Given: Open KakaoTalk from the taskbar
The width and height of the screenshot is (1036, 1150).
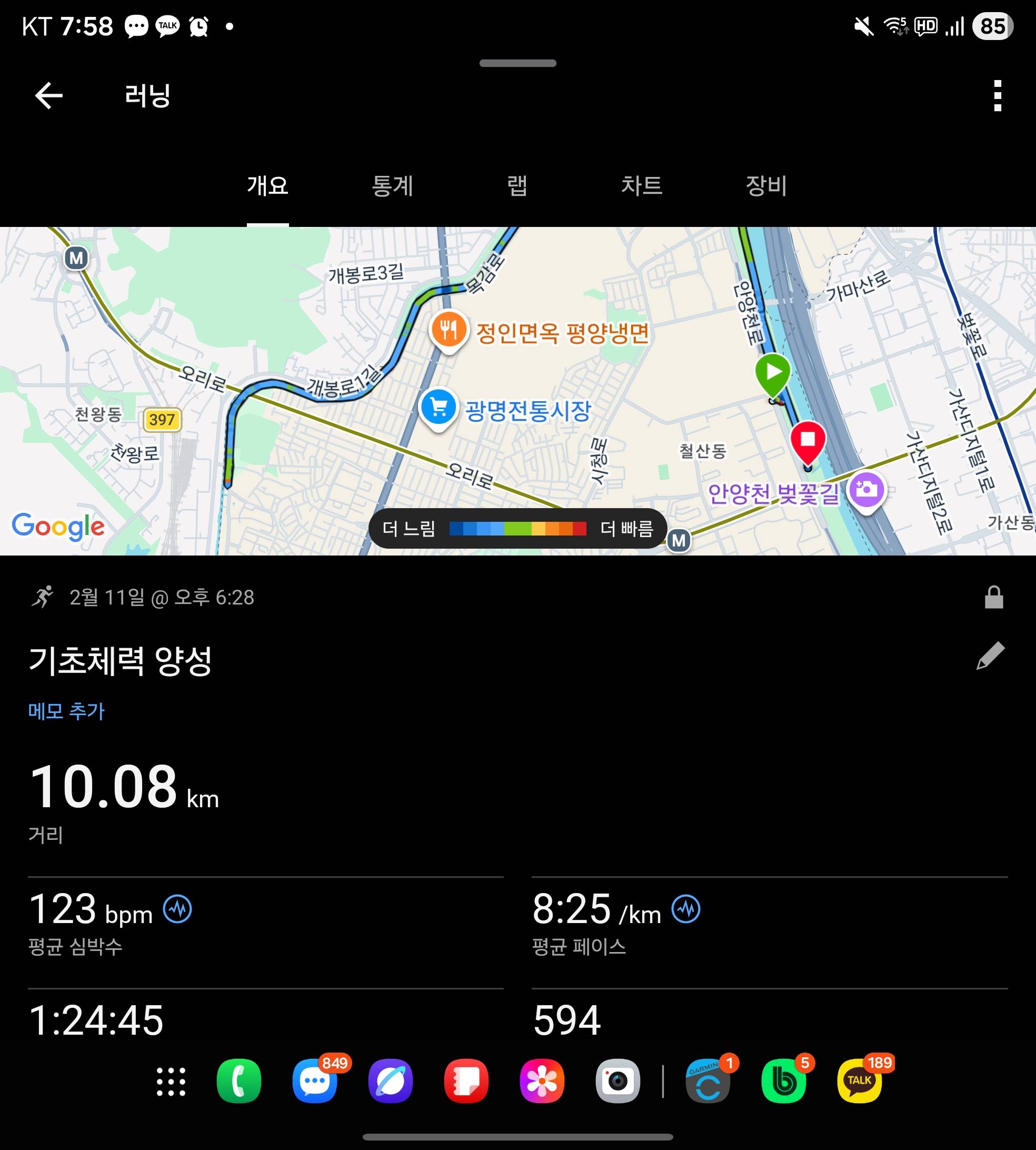Looking at the screenshot, I should (x=860, y=1082).
